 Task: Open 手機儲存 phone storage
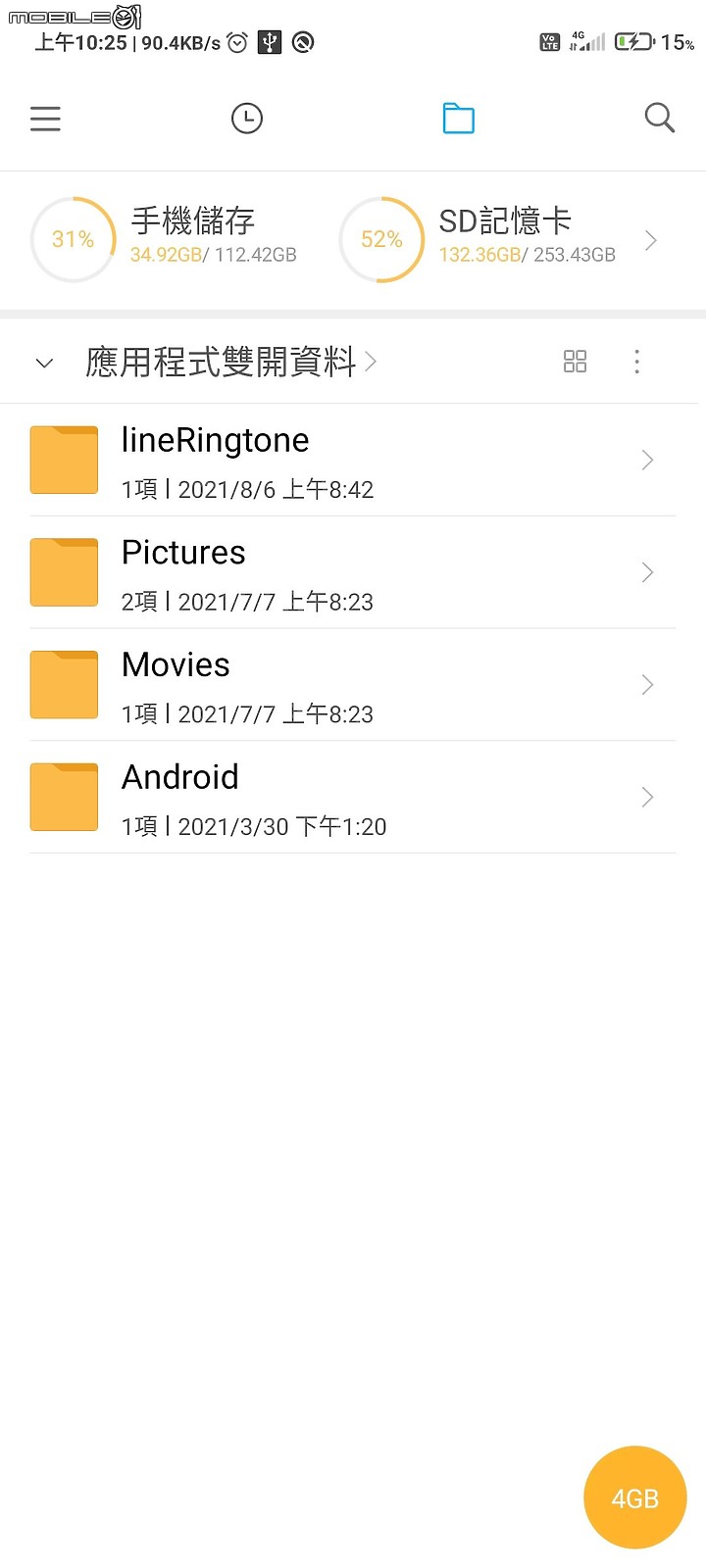(x=164, y=240)
